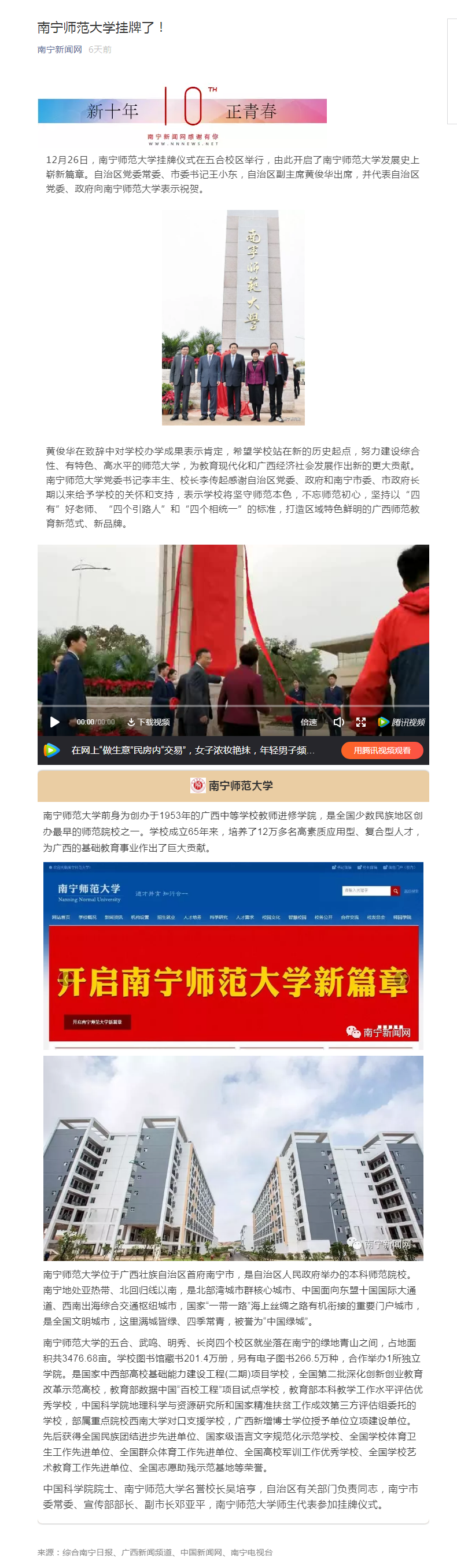Enter fullscreen video mode
The height and width of the screenshot is (1568, 457).
pyautogui.click(x=361, y=722)
